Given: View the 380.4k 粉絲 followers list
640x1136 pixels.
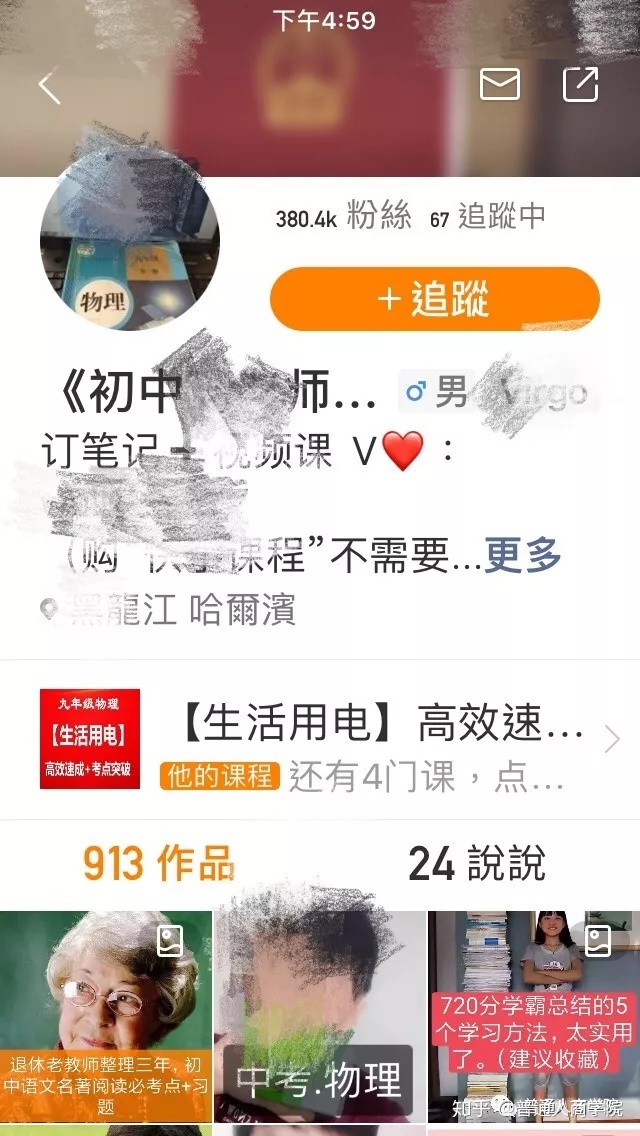Looking at the screenshot, I should click(343, 217).
